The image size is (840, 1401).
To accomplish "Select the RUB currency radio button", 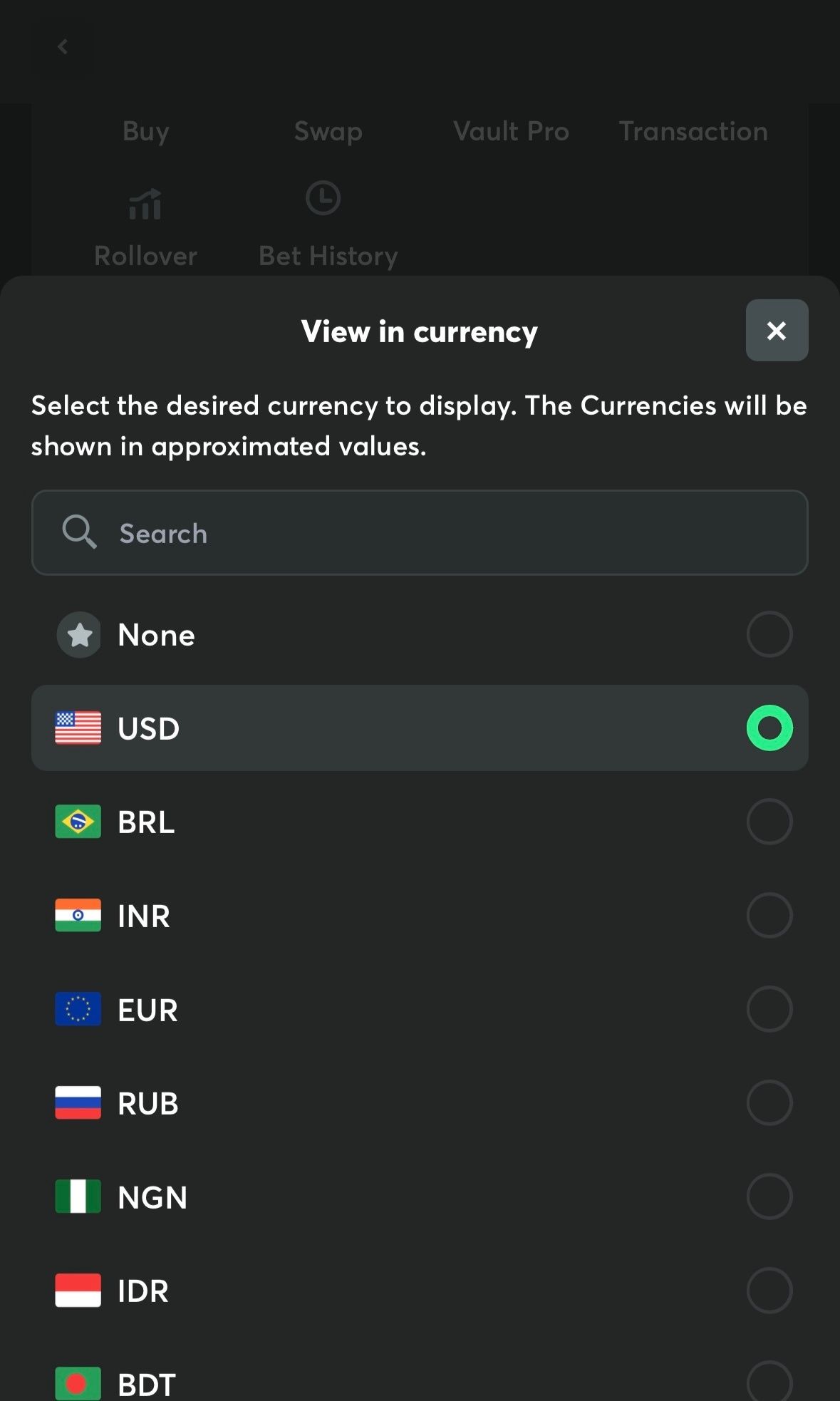I will 769,1103.
